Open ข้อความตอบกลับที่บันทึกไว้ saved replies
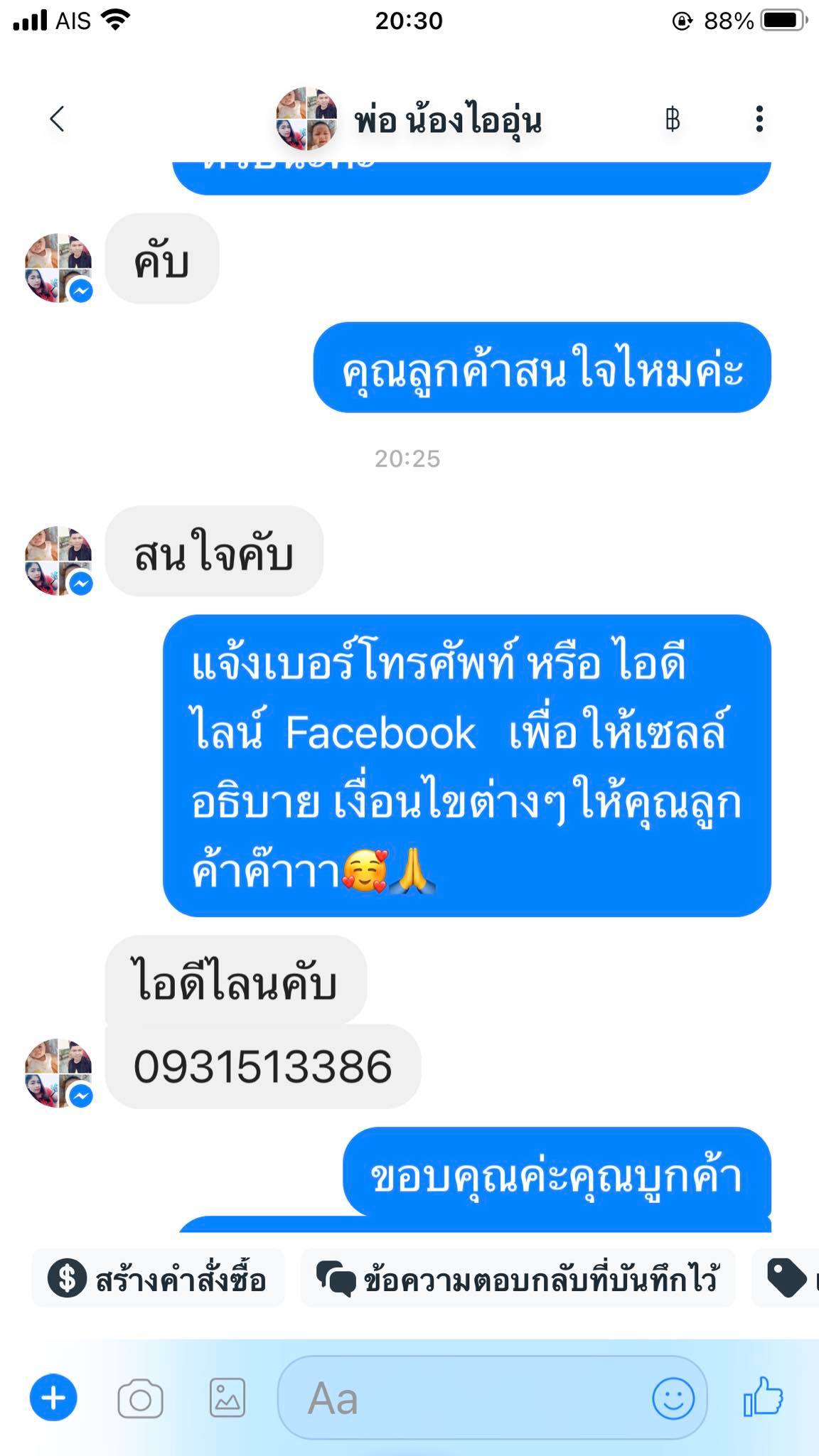 [518, 1278]
